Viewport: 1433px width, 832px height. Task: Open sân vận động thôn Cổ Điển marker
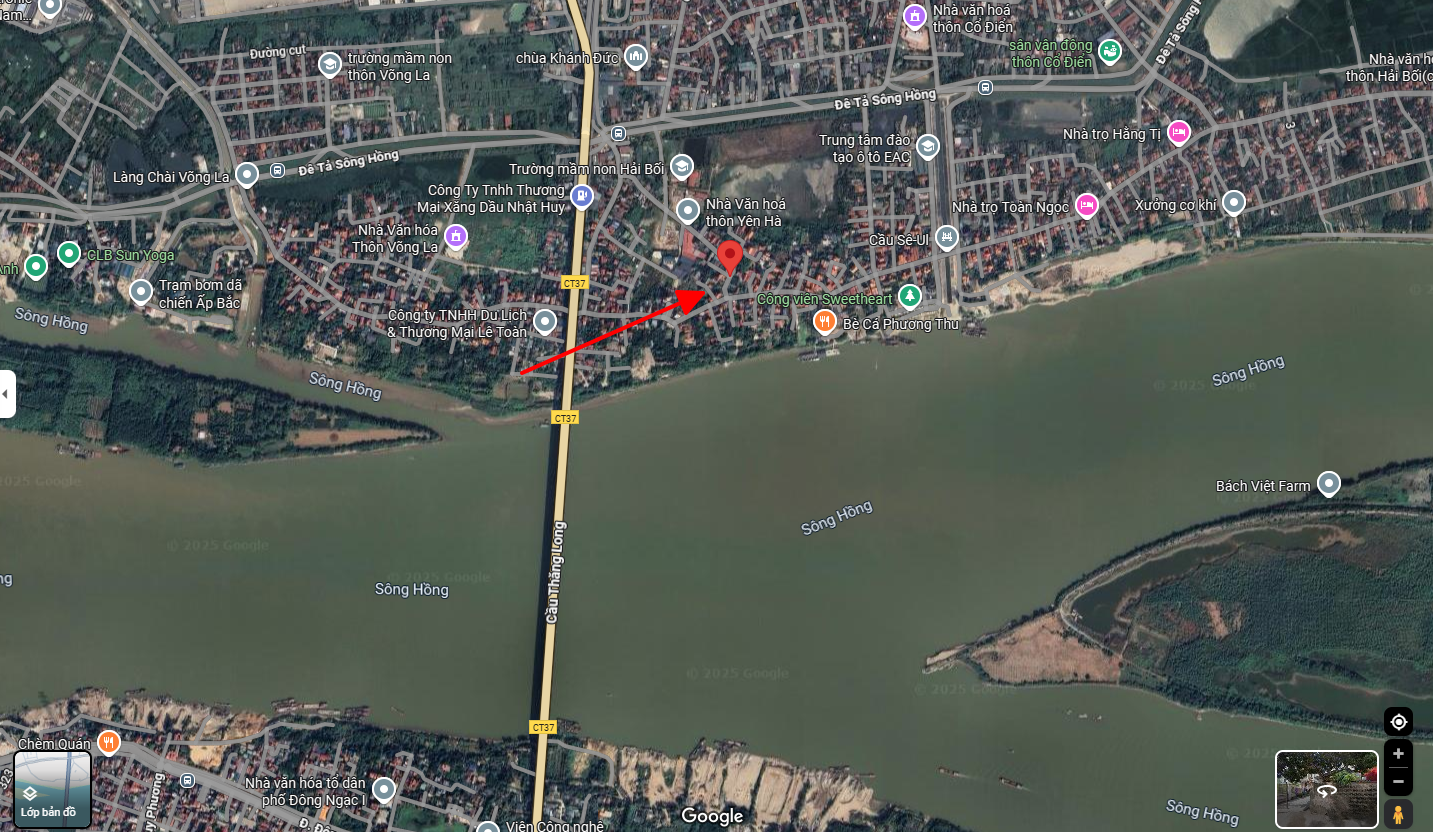1109,50
